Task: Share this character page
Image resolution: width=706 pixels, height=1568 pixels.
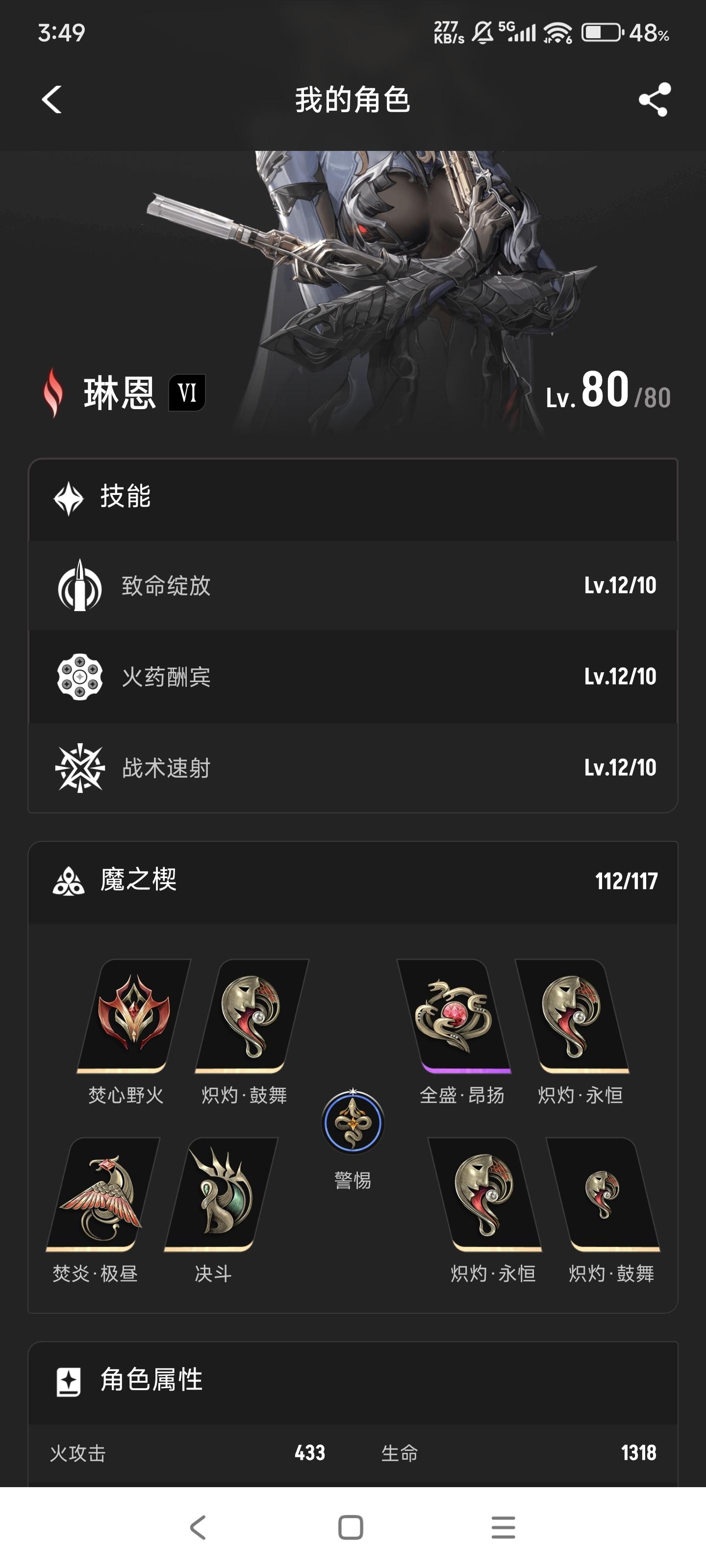Action: tap(654, 100)
